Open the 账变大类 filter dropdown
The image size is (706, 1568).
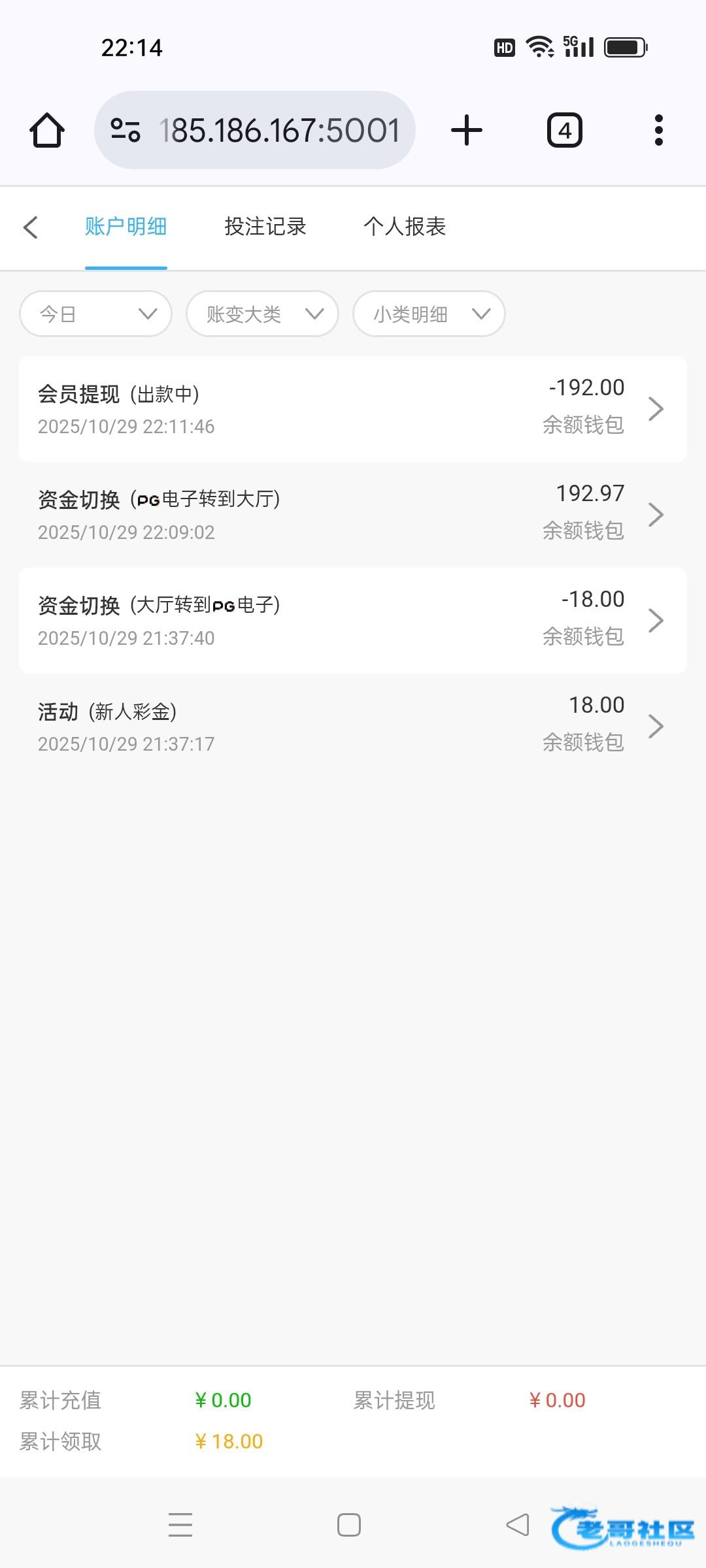pyautogui.click(x=262, y=314)
